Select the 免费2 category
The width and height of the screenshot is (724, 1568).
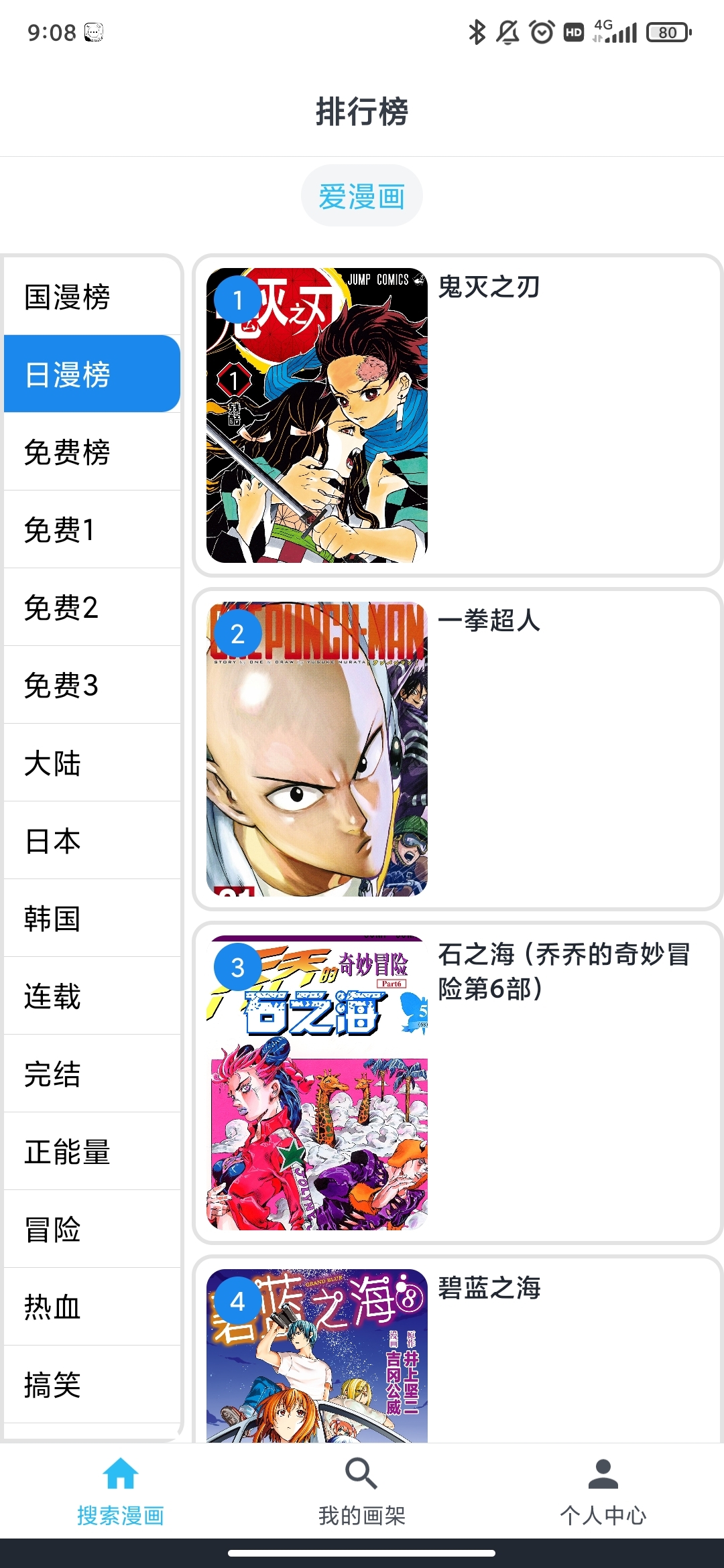coord(92,607)
